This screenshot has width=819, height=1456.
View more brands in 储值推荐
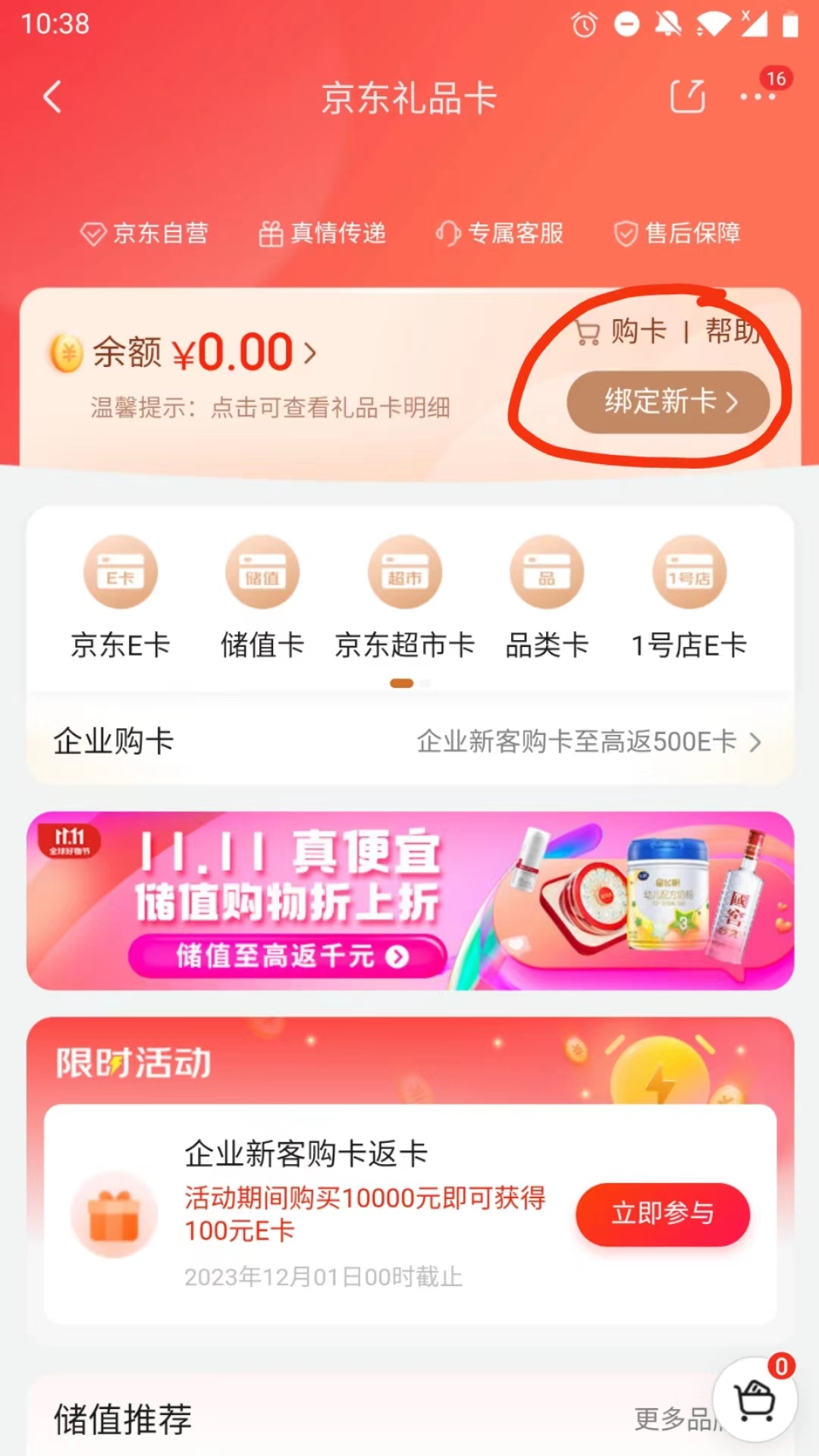click(675, 1419)
